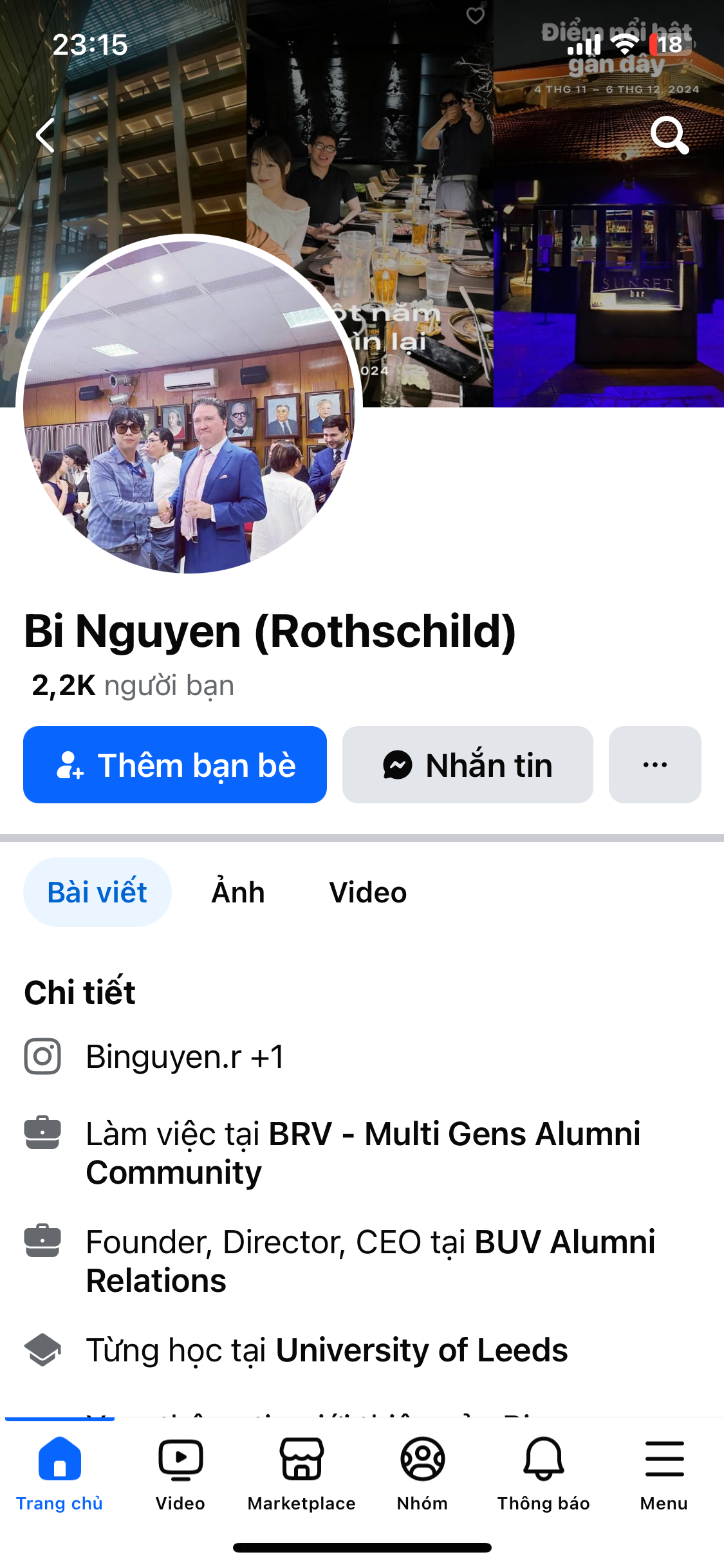Switch to the Ảnh tab
724x1568 pixels.
[x=238, y=892]
